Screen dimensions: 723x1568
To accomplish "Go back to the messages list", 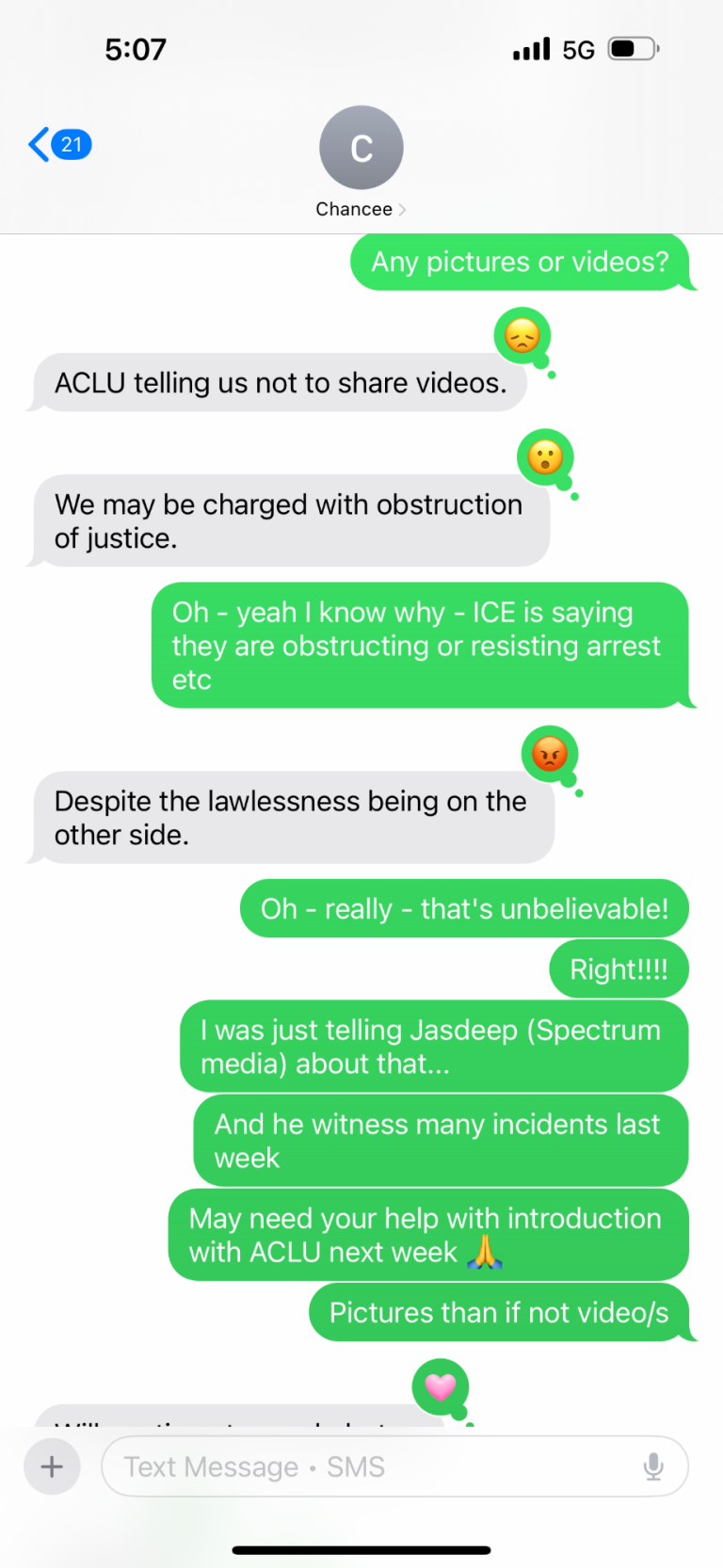I will click(x=56, y=145).
